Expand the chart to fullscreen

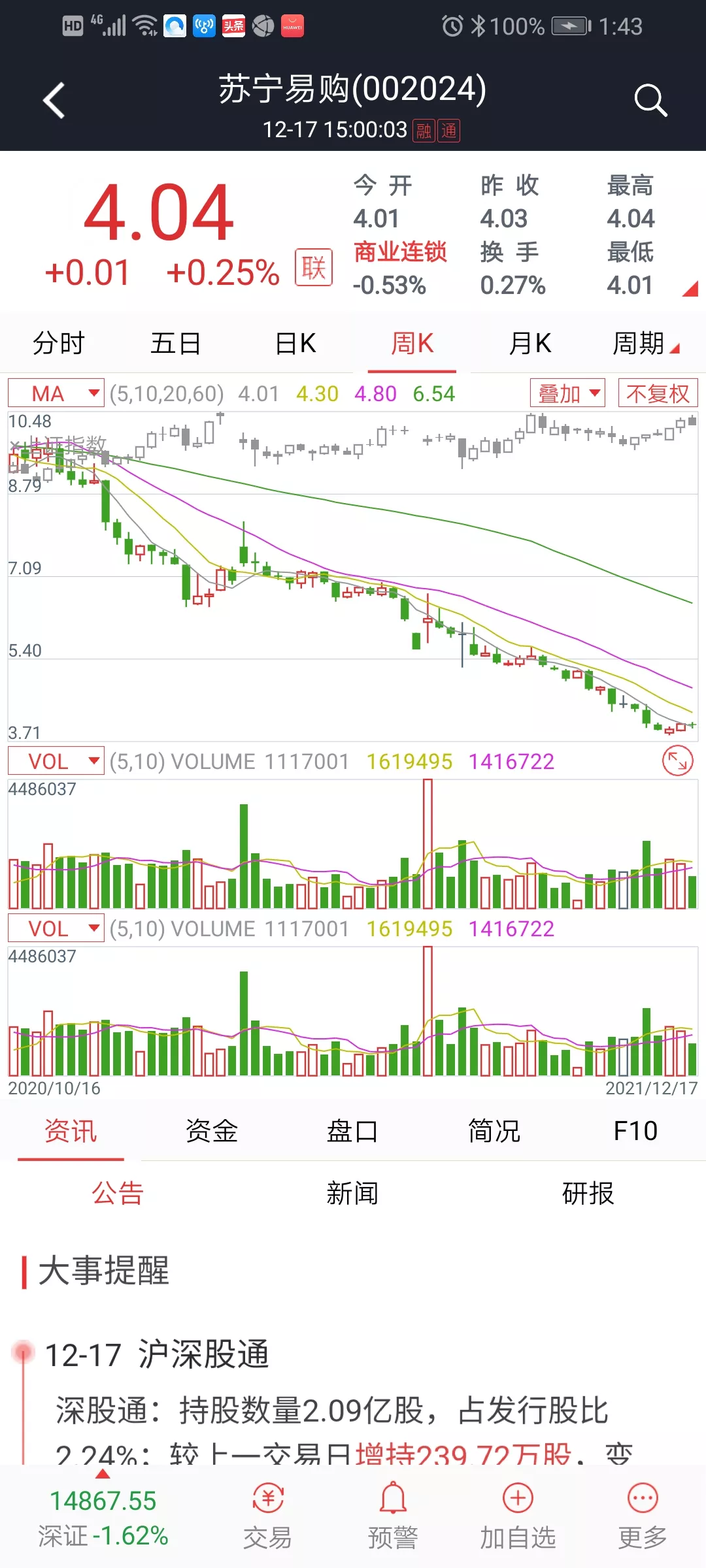tap(677, 761)
